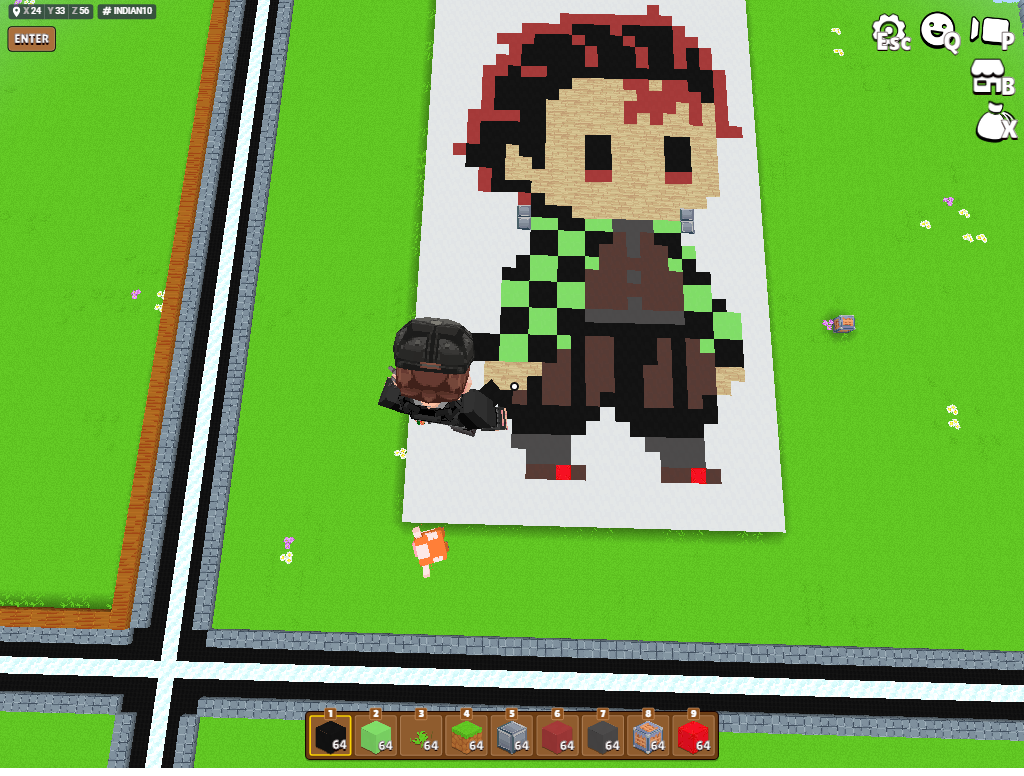
Task: Select hotbar slot 7 dark gray block
Action: pos(603,737)
